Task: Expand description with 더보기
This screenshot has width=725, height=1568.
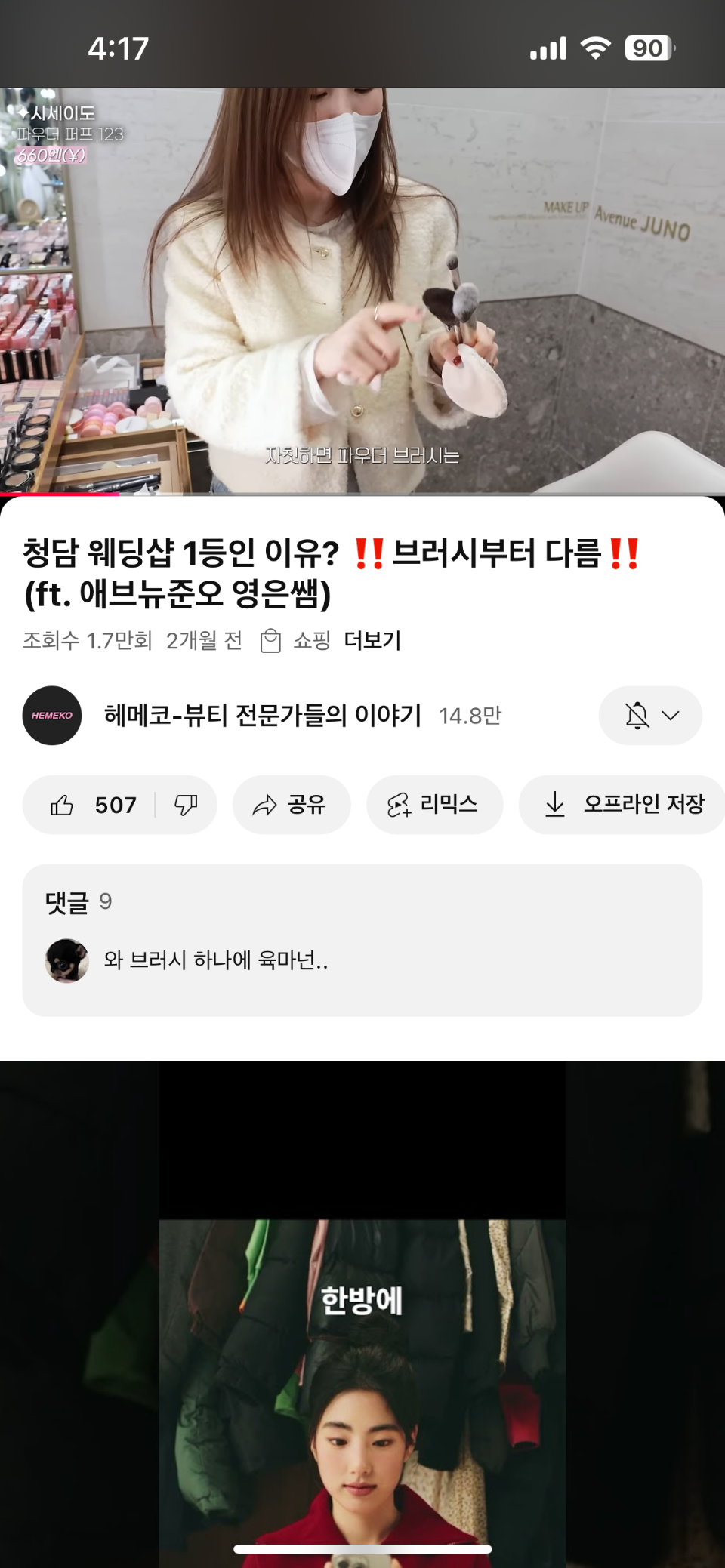Action: pos(372,641)
